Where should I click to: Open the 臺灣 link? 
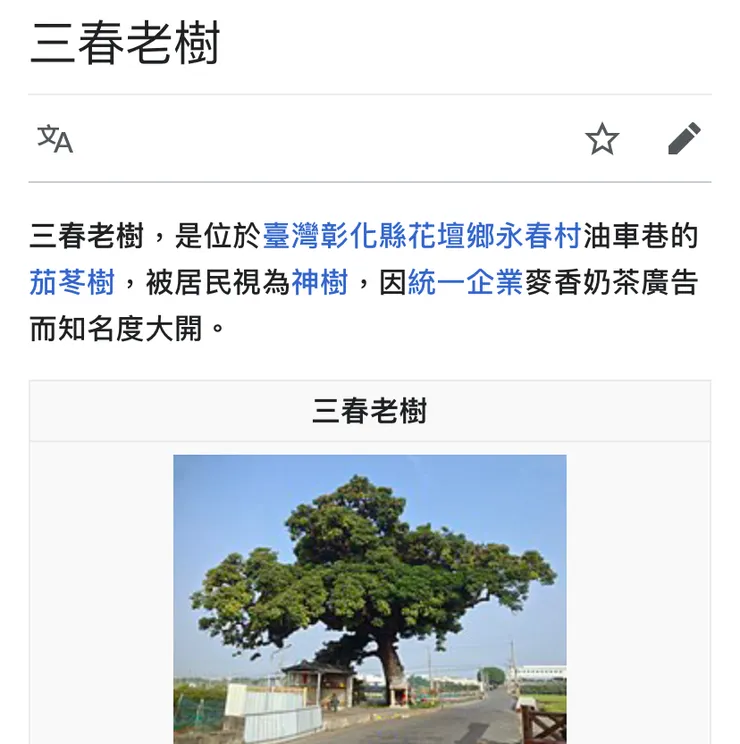click(290, 238)
